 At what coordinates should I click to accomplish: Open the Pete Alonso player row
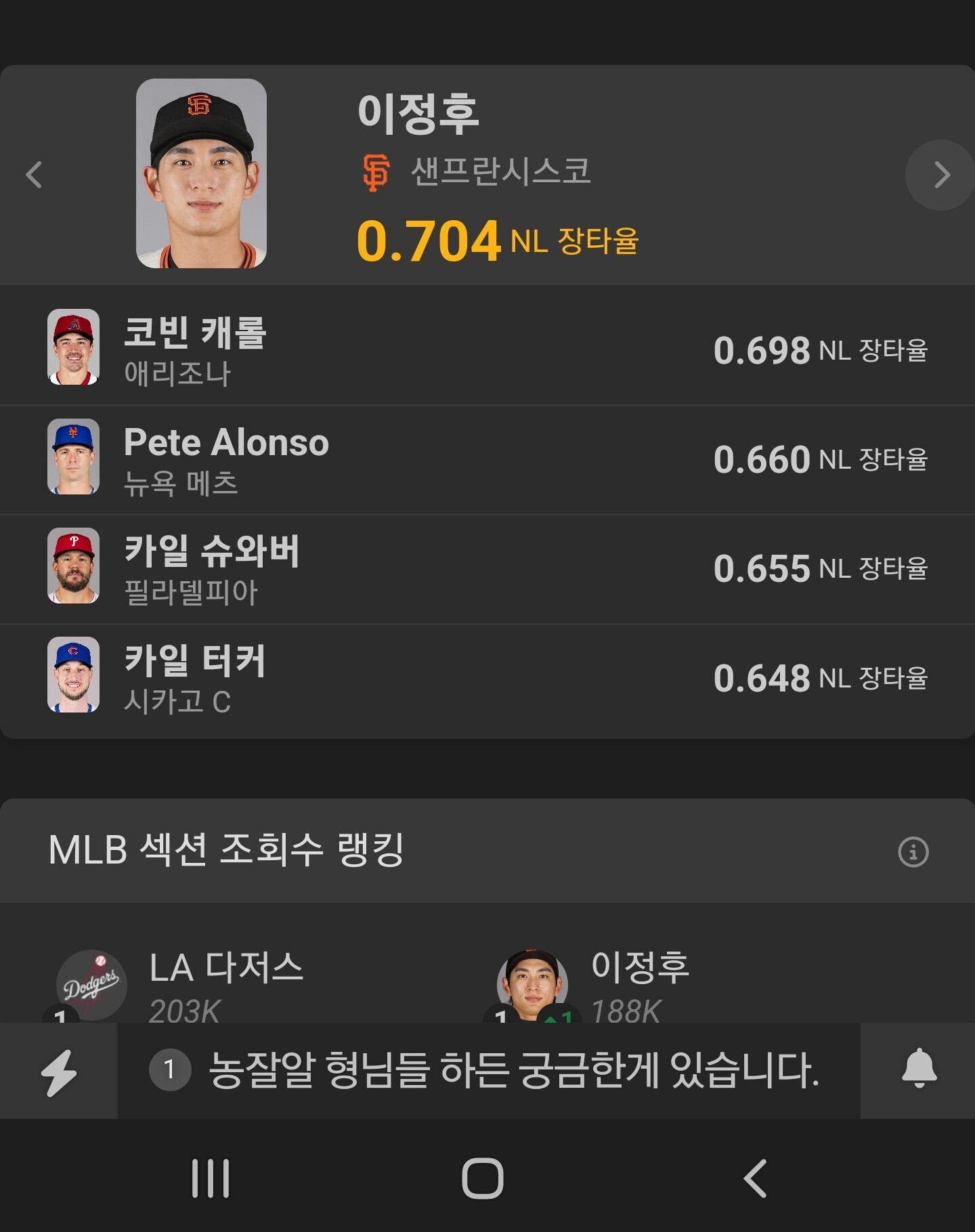(487, 459)
